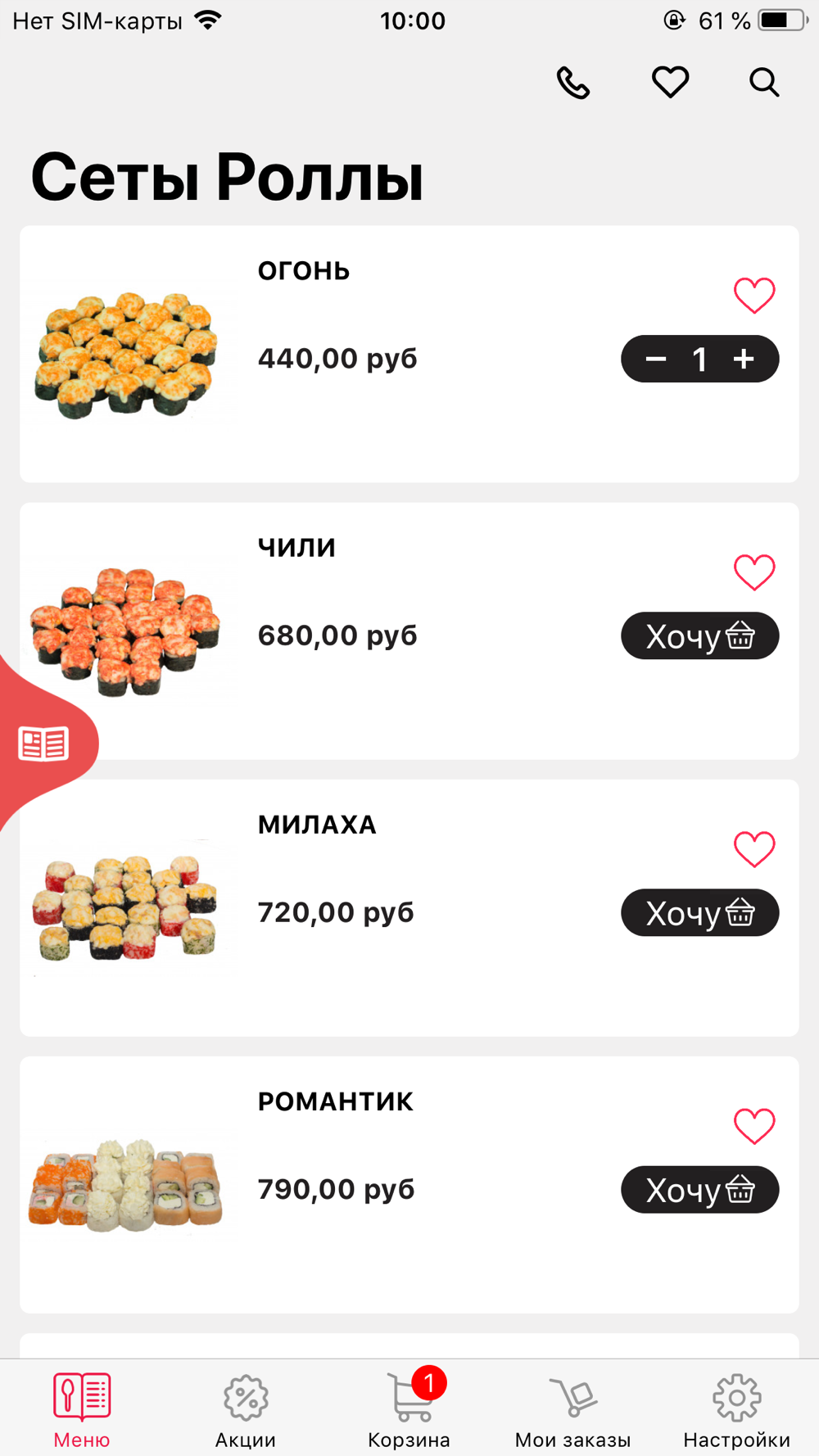View the РОМАНТИК set picture
Screen dimensions: 819x1456
(x=125, y=1185)
